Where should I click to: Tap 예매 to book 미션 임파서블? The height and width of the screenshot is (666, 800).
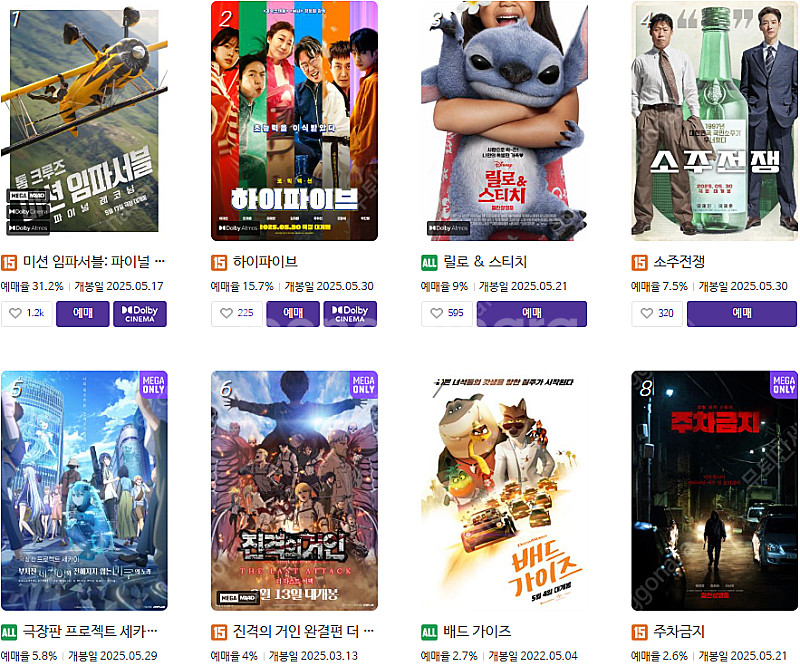tap(84, 313)
